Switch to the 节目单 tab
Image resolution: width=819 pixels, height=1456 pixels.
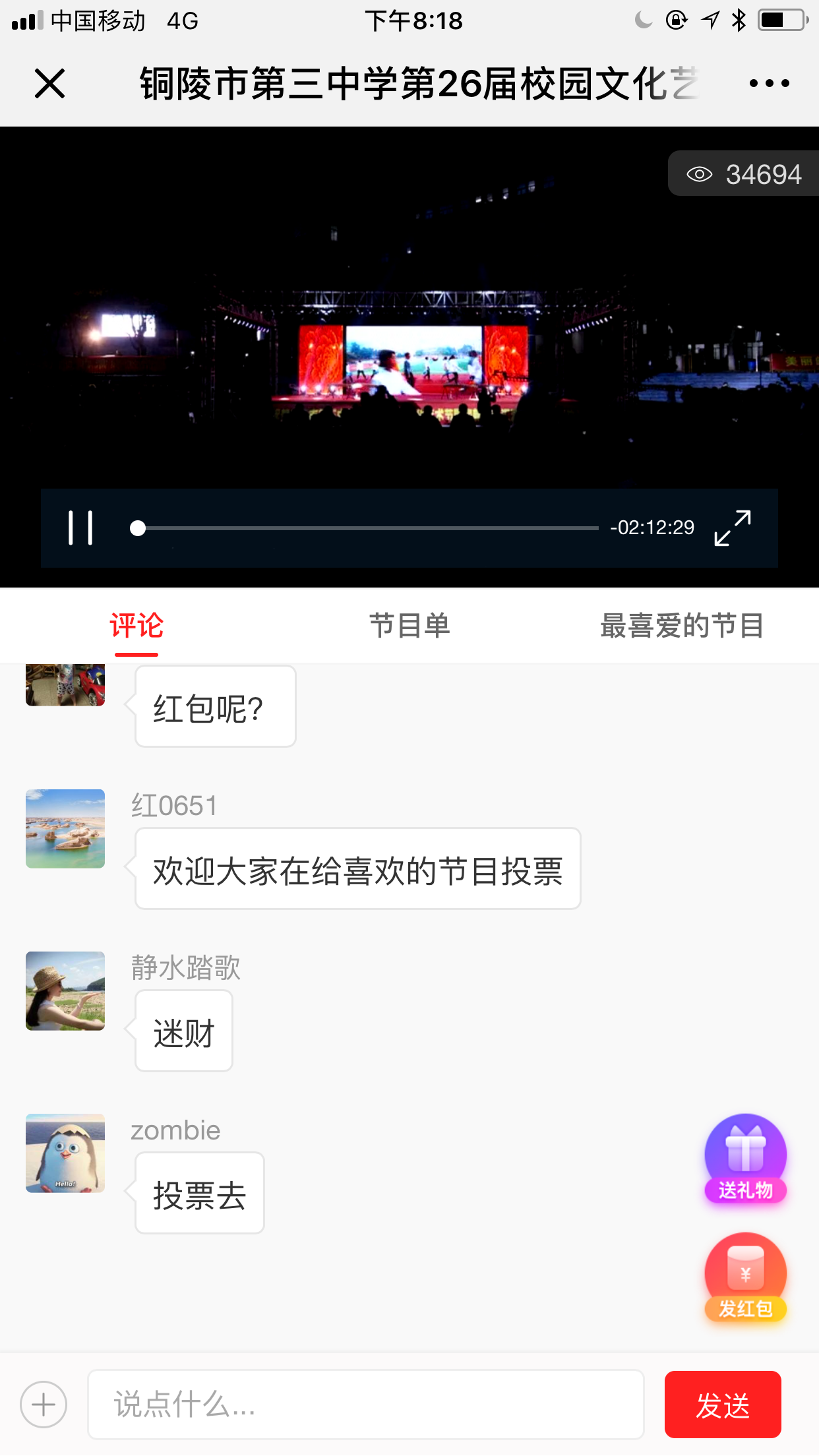click(x=409, y=626)
